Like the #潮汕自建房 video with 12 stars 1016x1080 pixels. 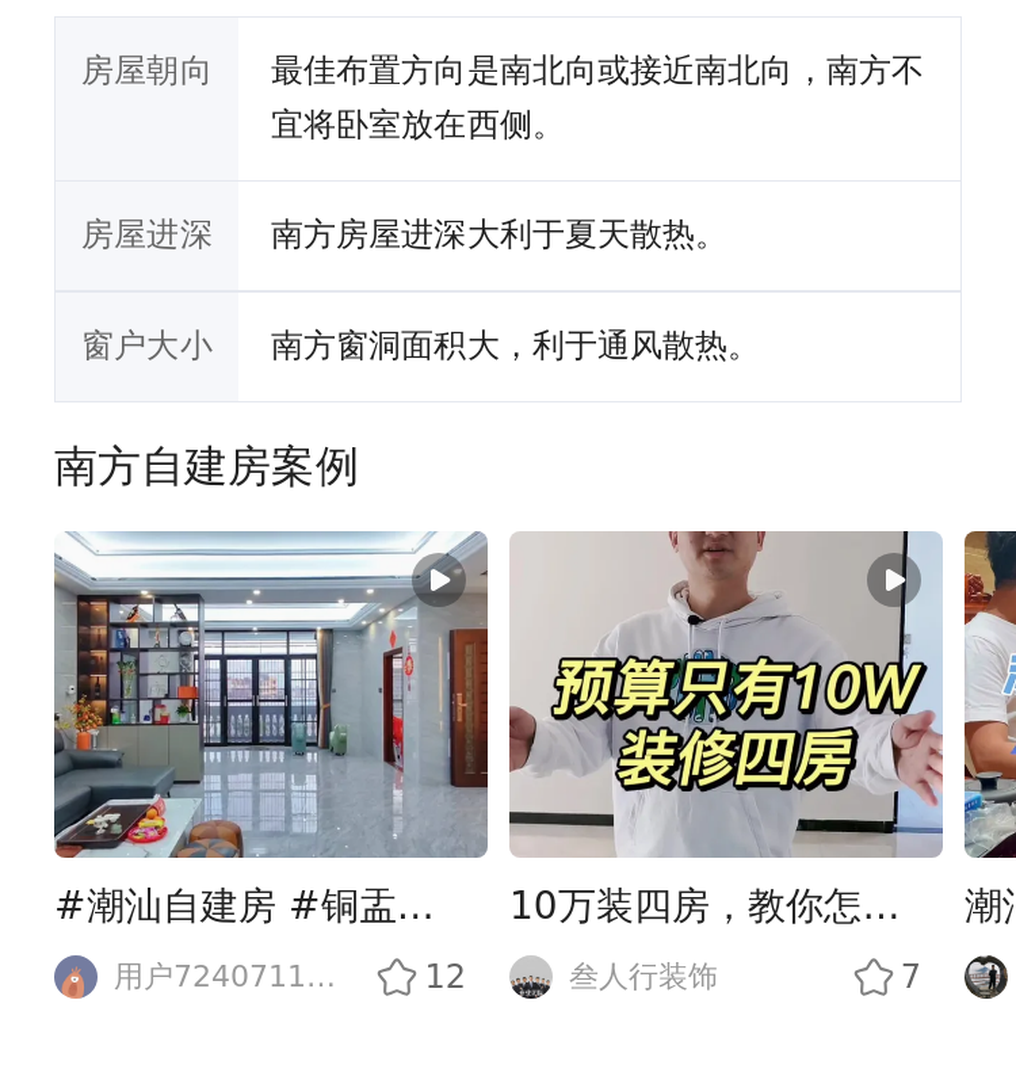point(397,977)
